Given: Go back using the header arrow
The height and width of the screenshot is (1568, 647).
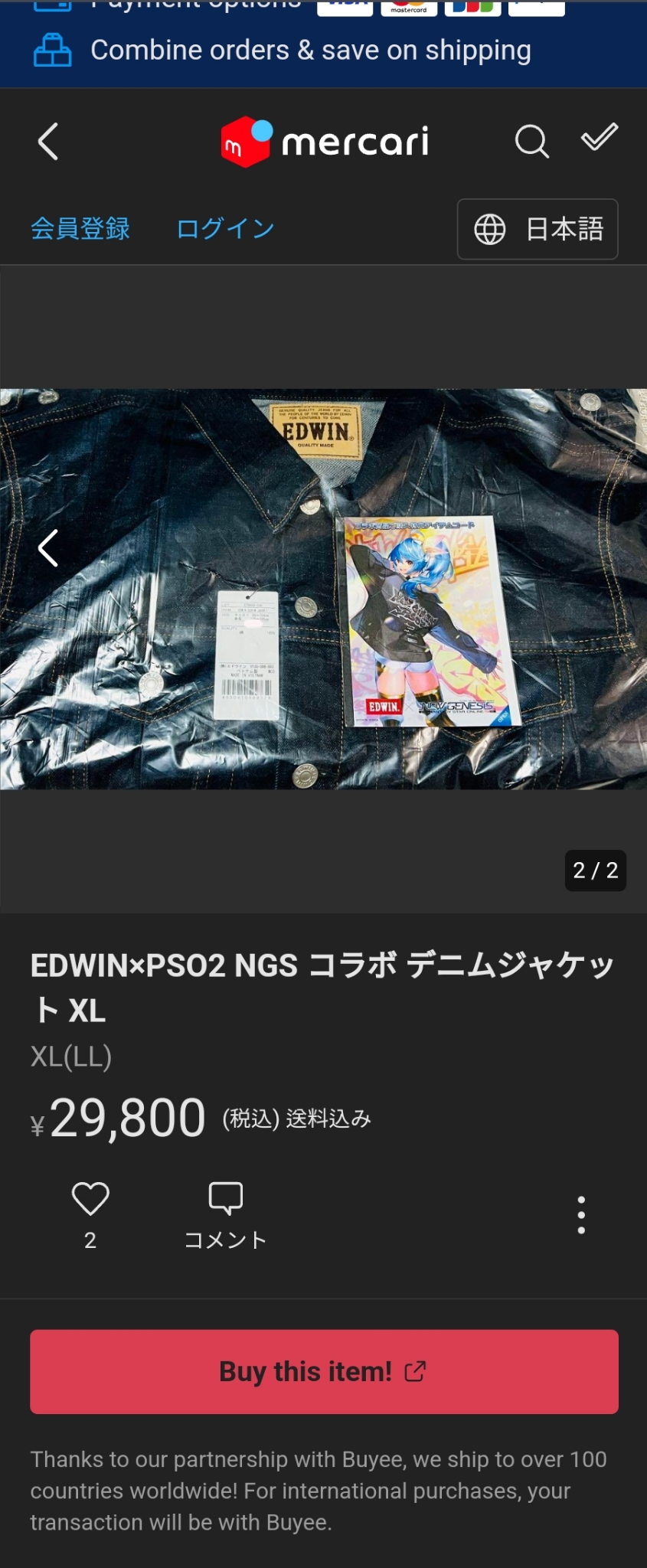Looking at the screenshot, I should tap(48, 142).
